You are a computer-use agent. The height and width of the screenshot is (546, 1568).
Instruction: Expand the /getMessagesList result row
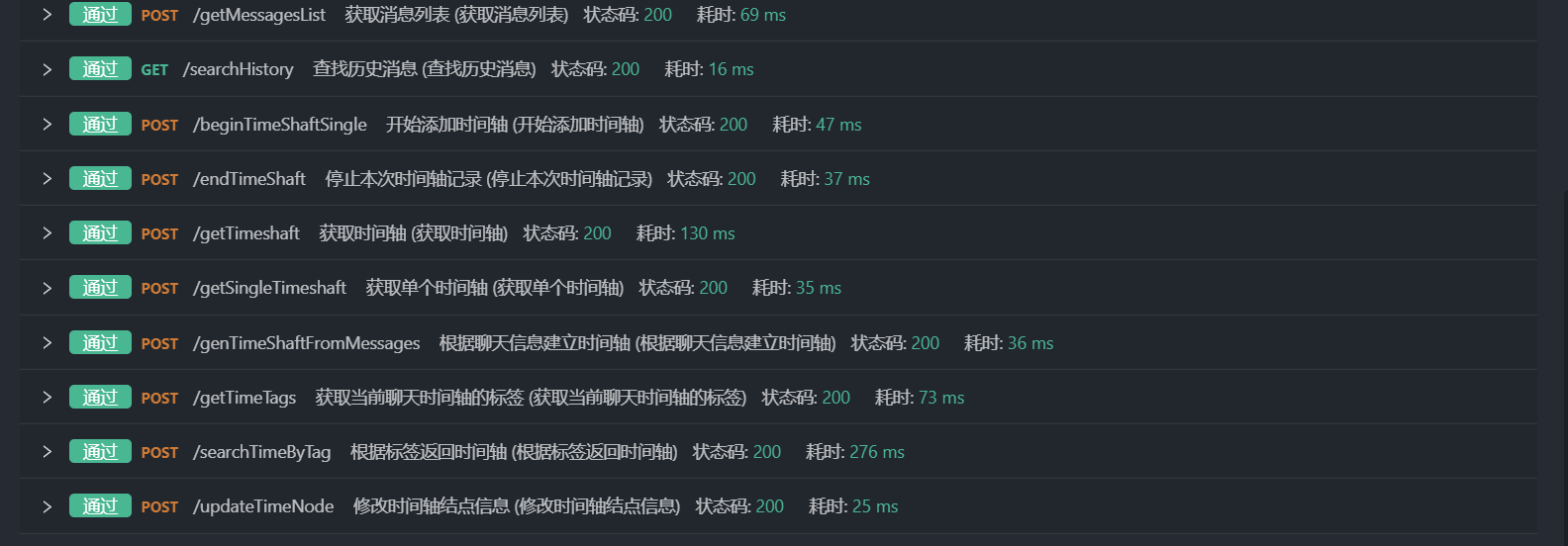click(47, 15)
